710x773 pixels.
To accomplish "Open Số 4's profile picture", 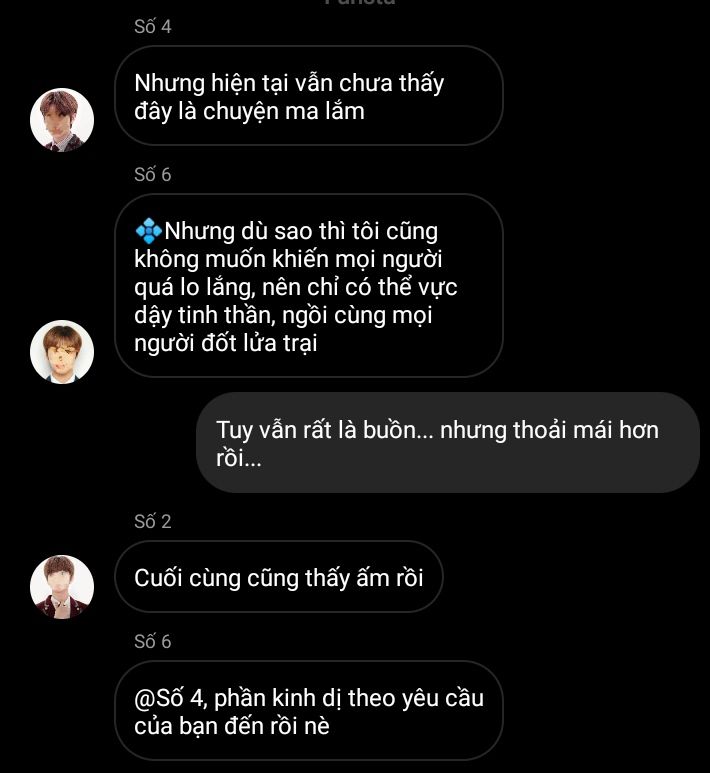I will point(62,120).
